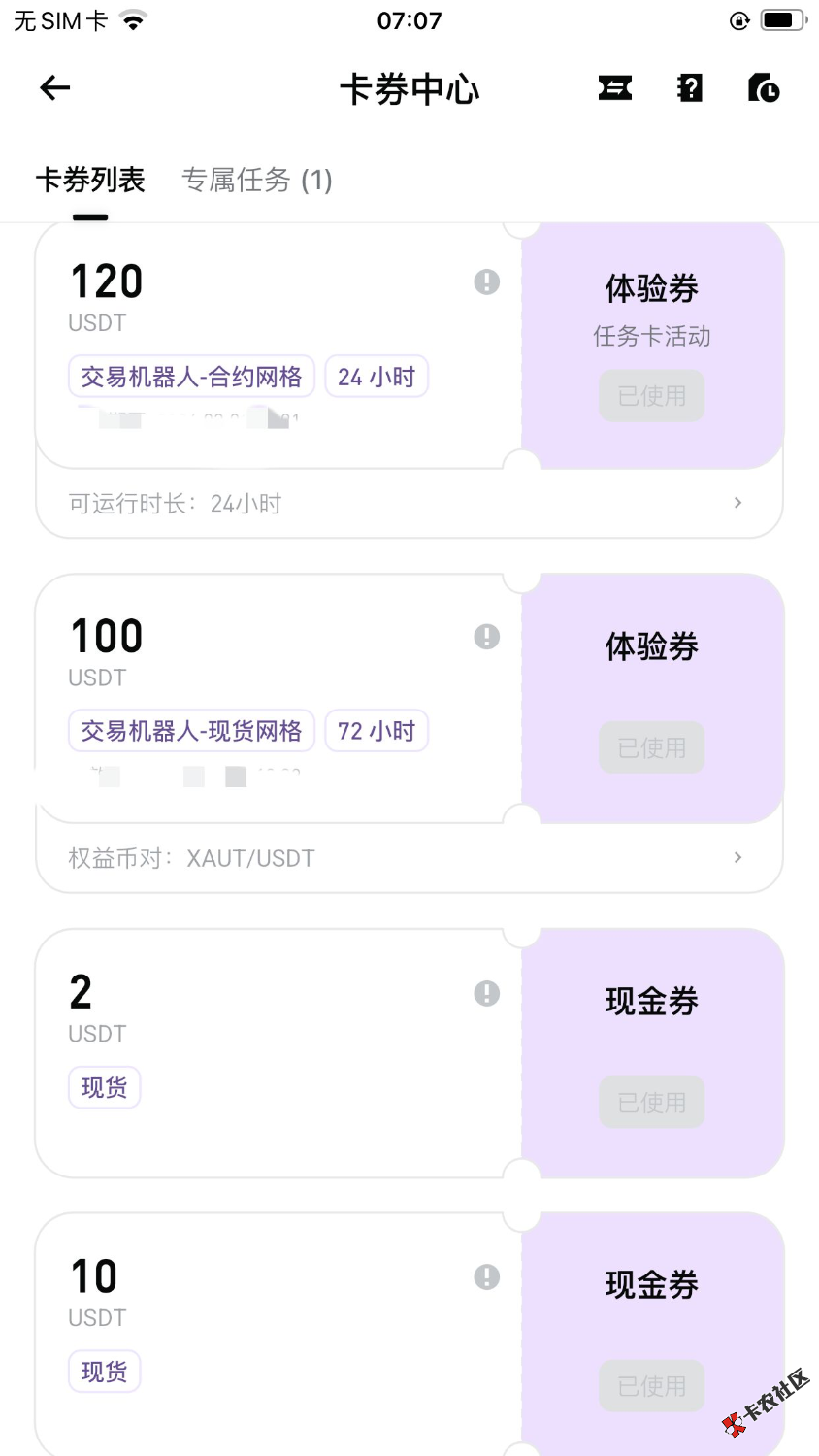Show info for the 100 USDT coupon
The image size is (819, 1456).
[487, 637]
